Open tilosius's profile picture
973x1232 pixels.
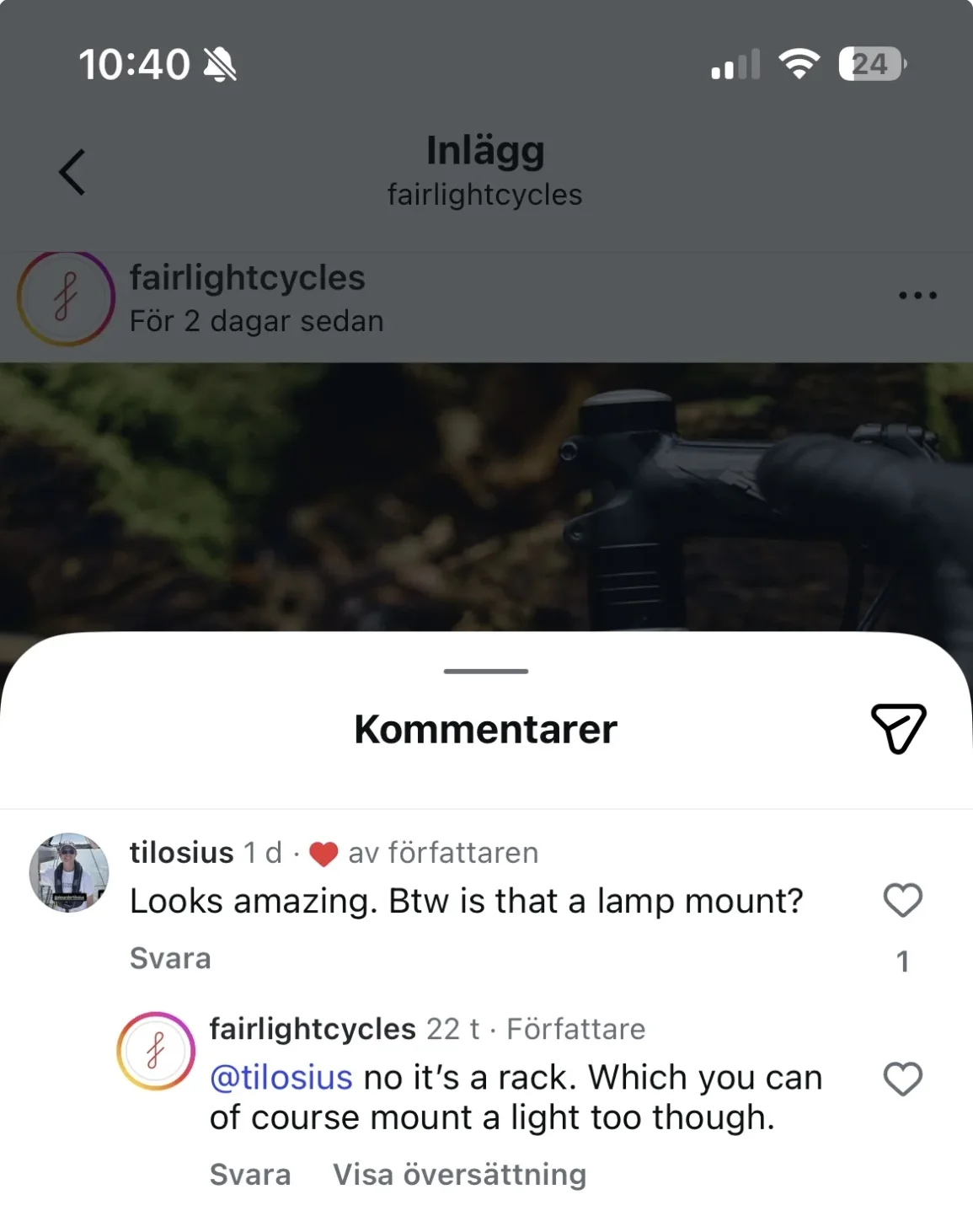[x=69, y=873]
